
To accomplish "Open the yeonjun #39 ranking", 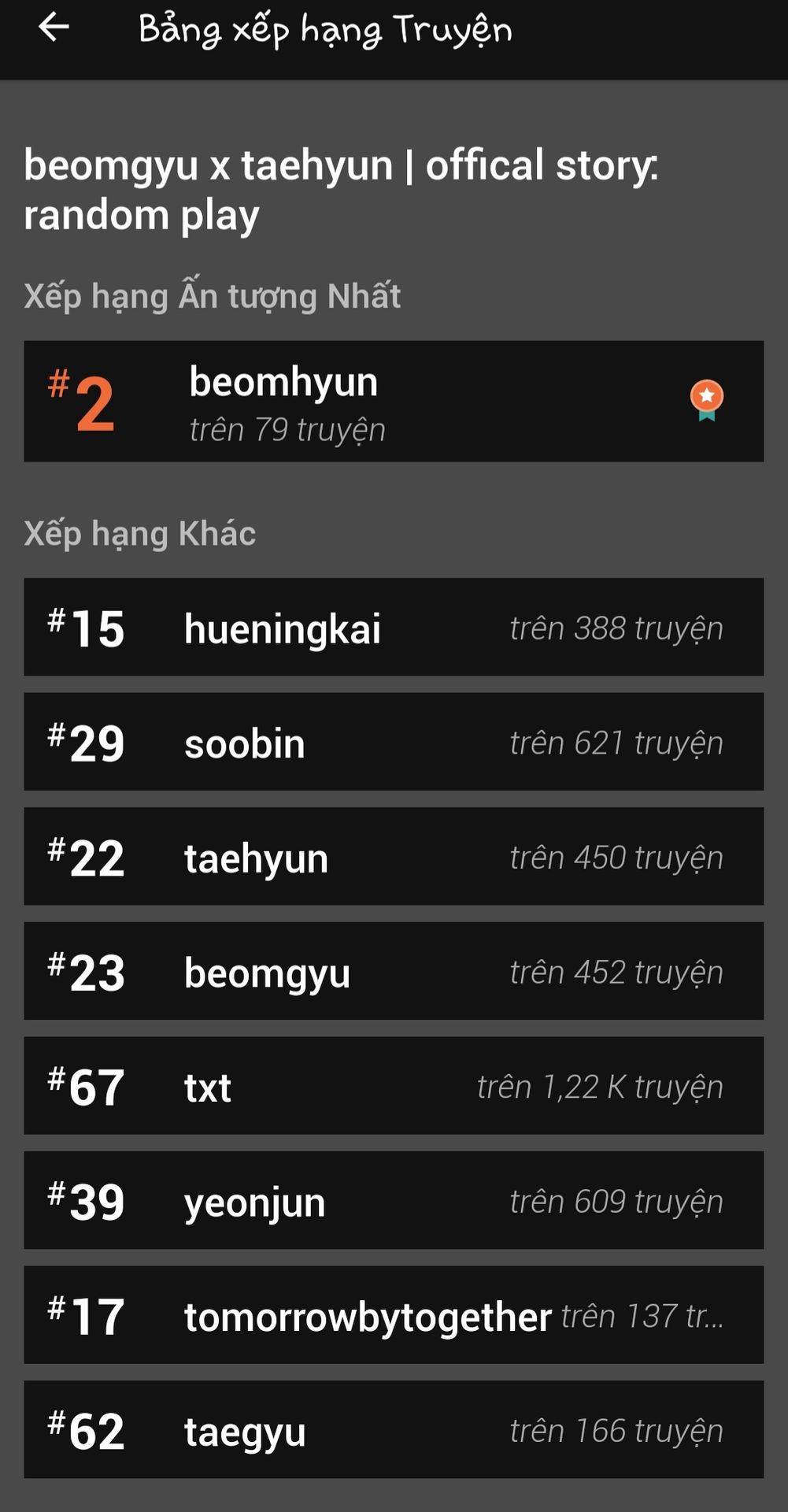I will [394, 1200].
